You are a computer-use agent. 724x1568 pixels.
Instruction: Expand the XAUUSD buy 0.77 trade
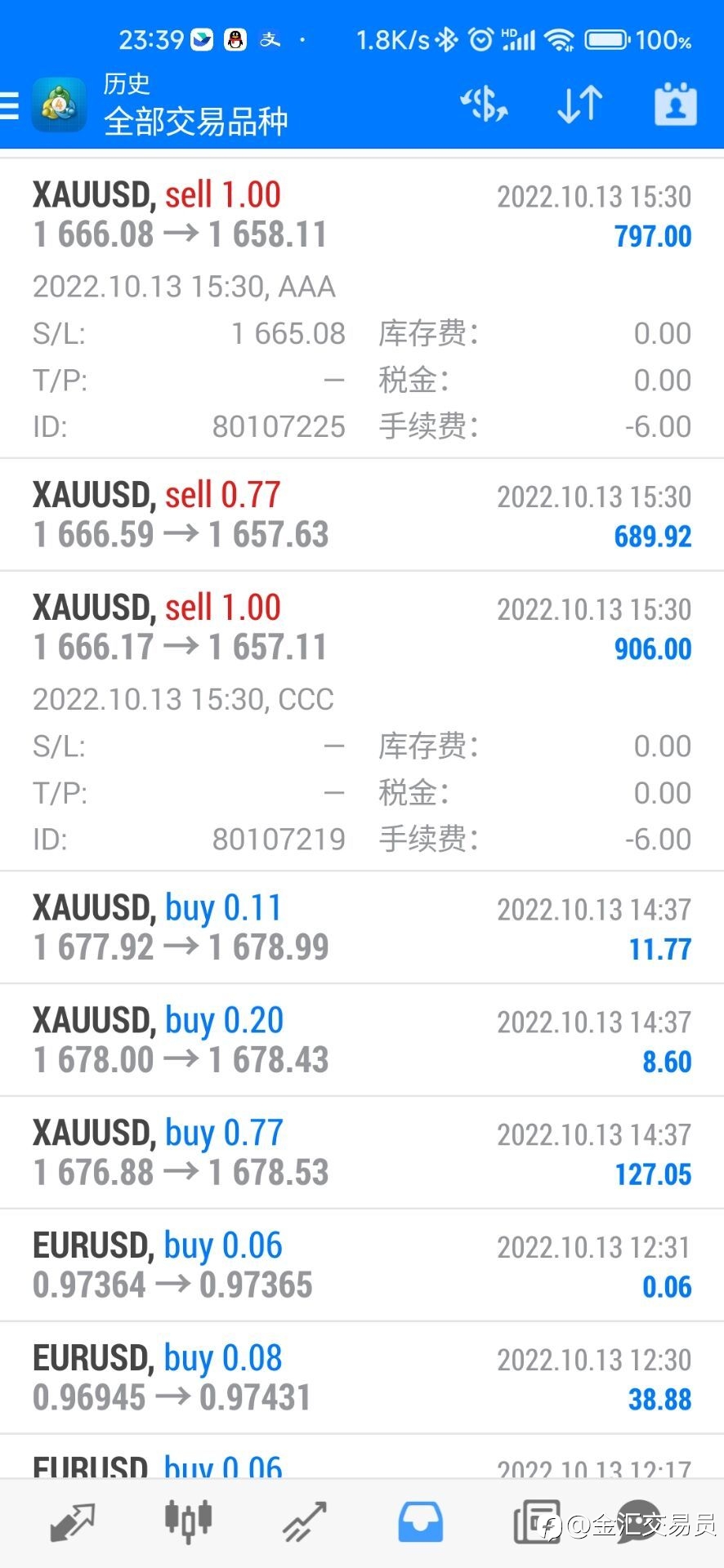[x=362, y=1153]
